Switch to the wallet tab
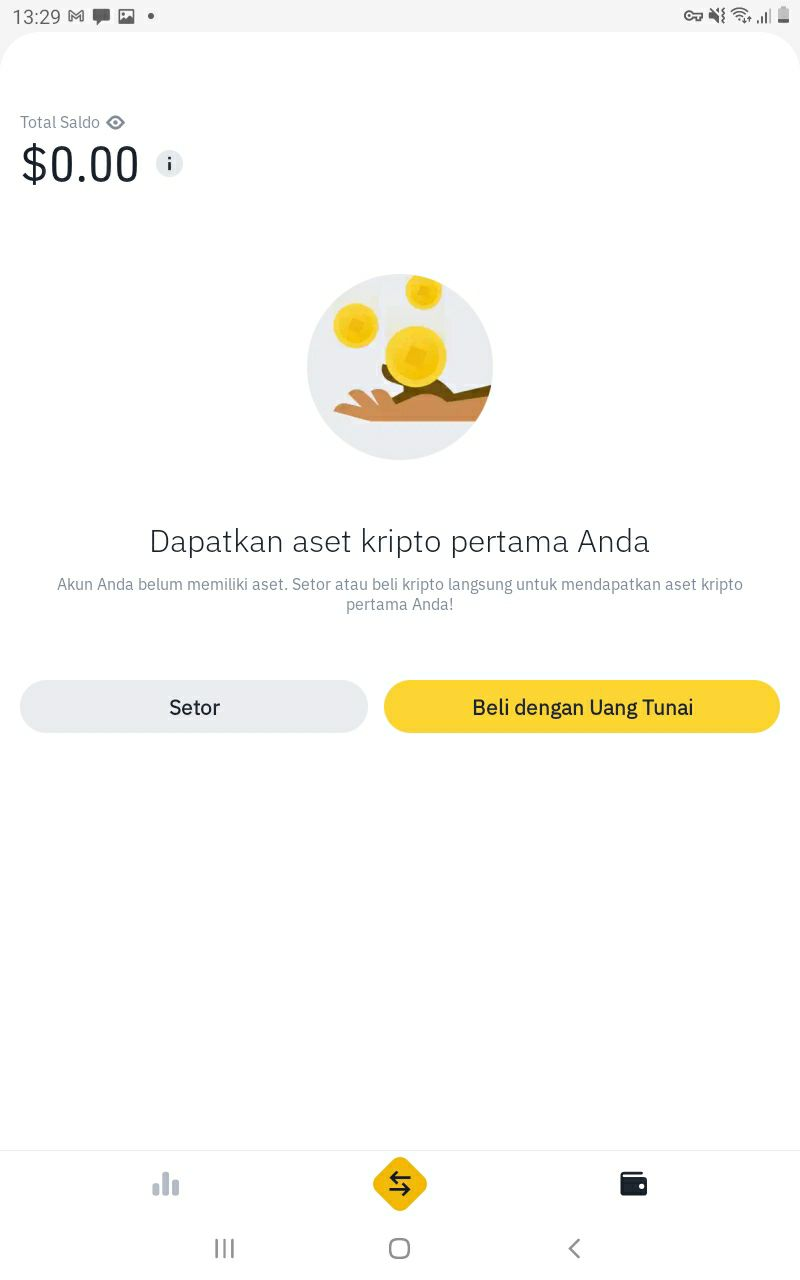800x1280 pixels. pyautogui.click(x=634, y=1184)
